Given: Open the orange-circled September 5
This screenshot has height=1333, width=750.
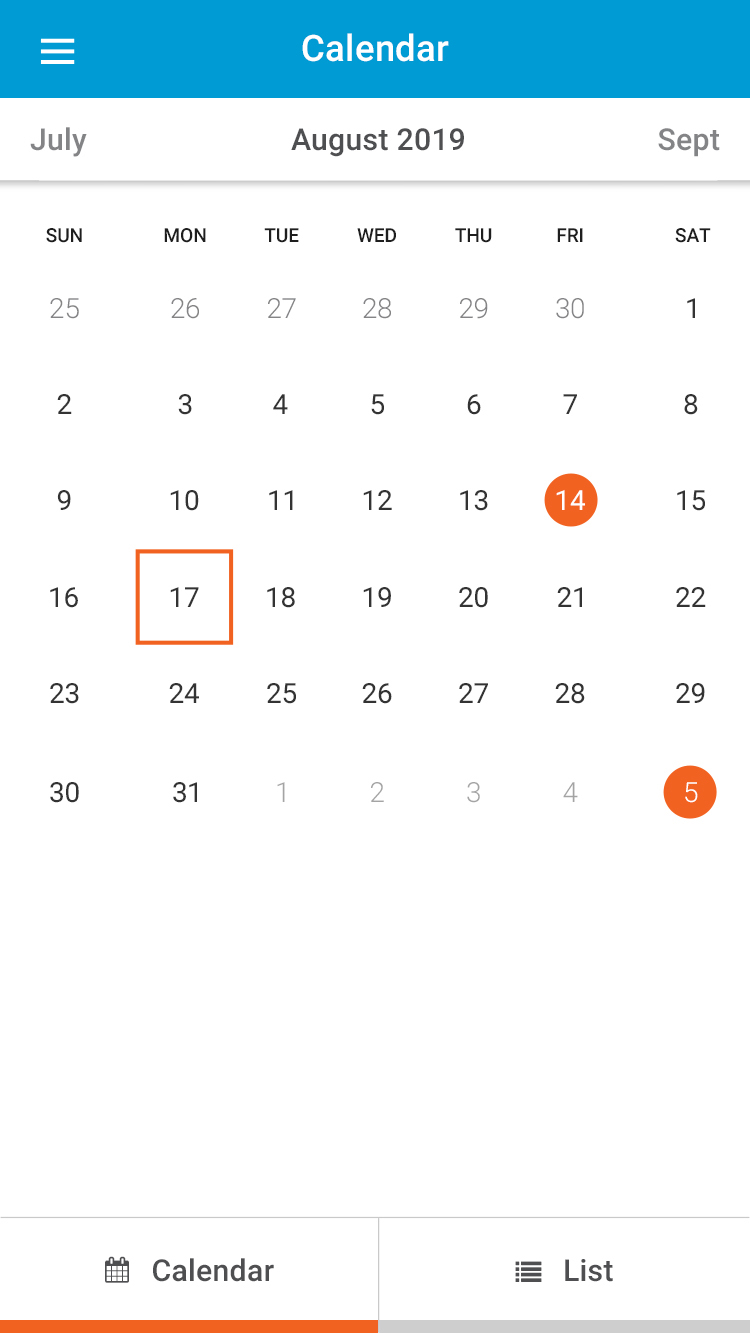Looking at the screenshot, I should (x=690, y=792).
